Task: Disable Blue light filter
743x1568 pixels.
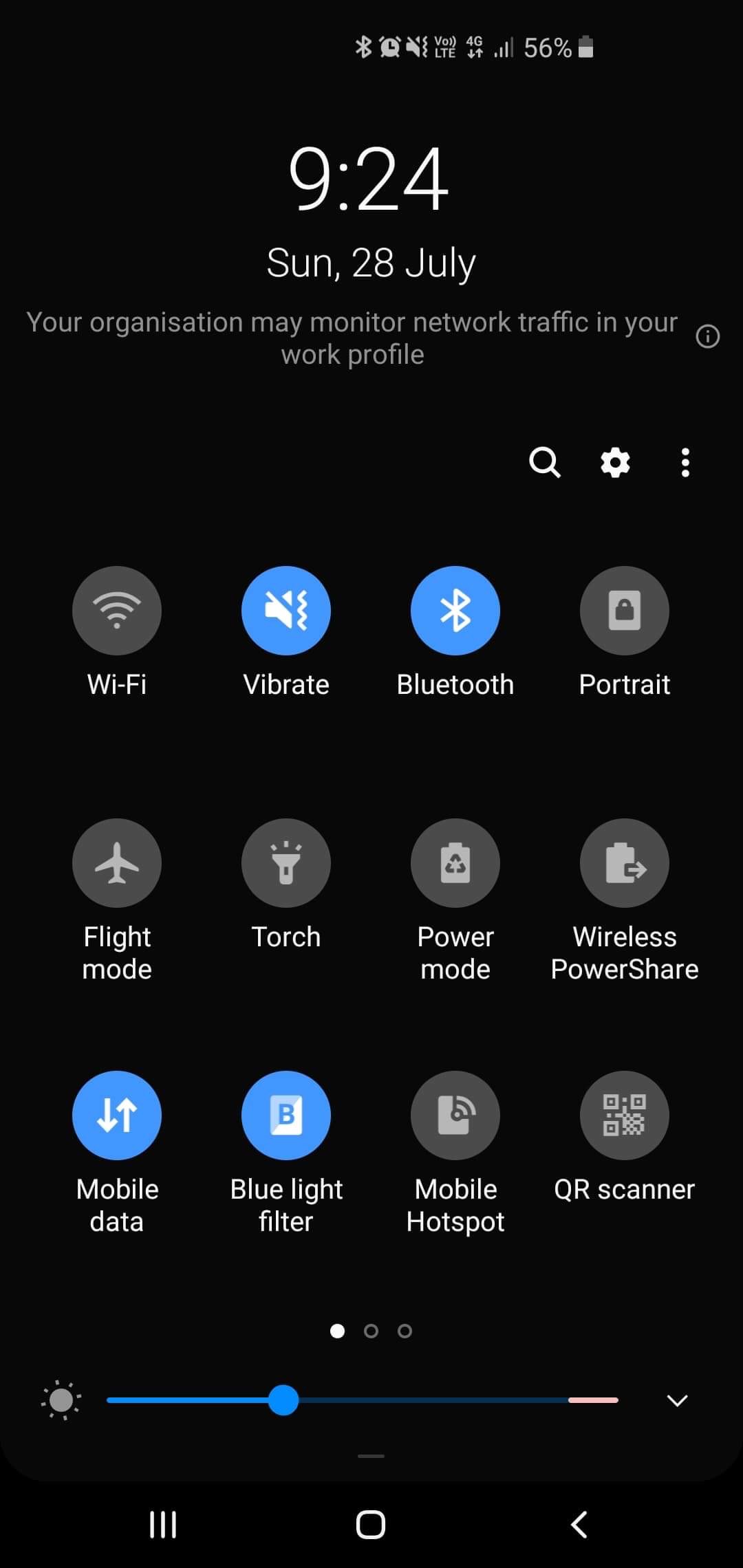Action: pyautogui.click(x=286, y=1115)
